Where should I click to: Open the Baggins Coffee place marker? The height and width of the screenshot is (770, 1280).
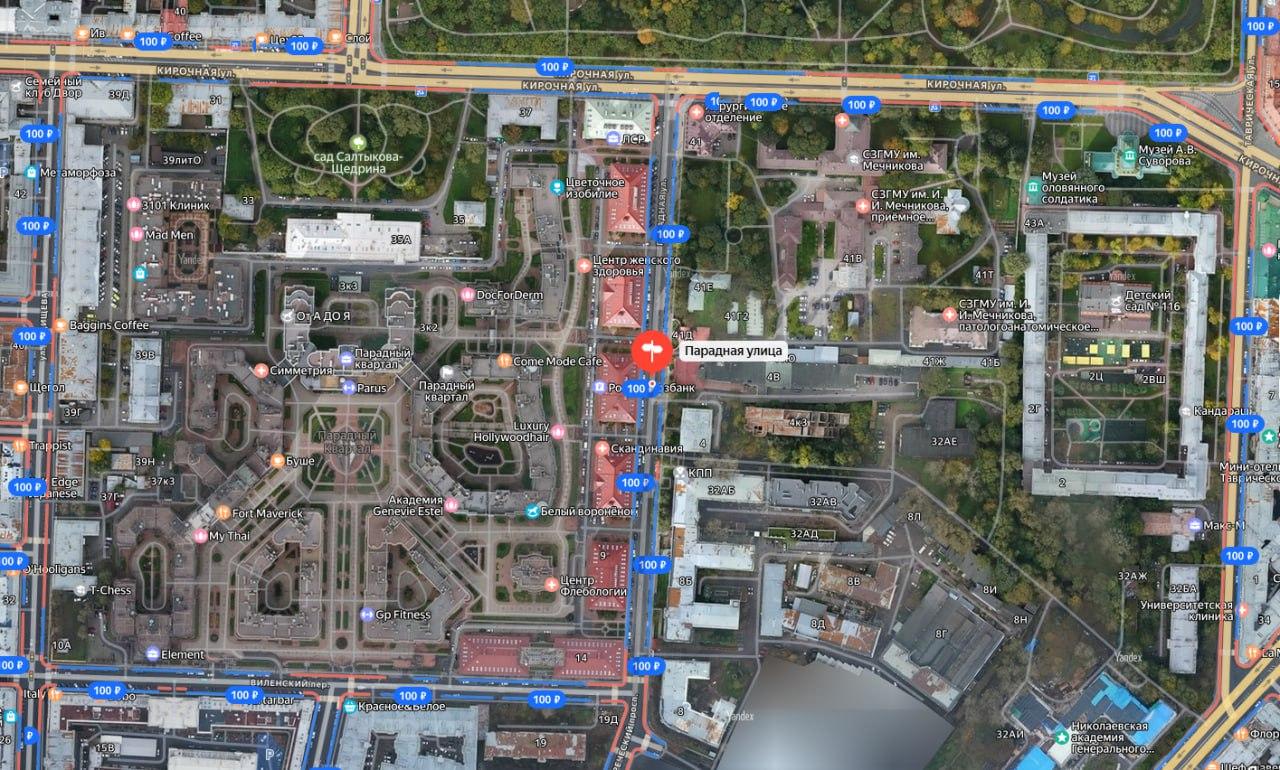coord(60,325)
